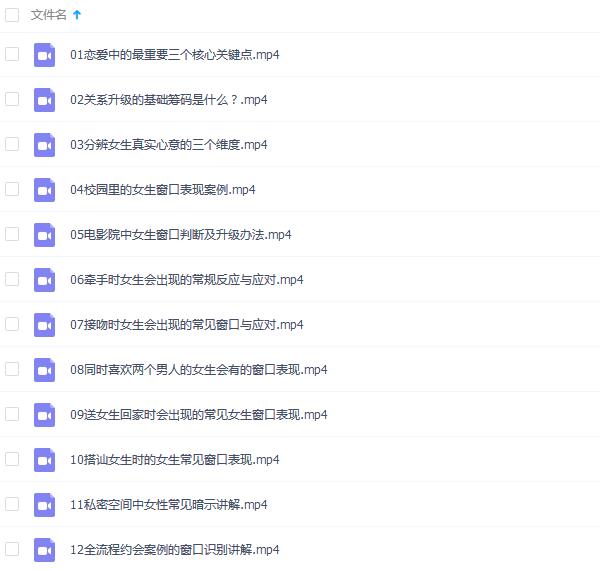Play 05电影院中女生窗口判断及升级办法.mp4
This screenshot has height=571, width=600.
pyautogui.click(x=180, y=235)
